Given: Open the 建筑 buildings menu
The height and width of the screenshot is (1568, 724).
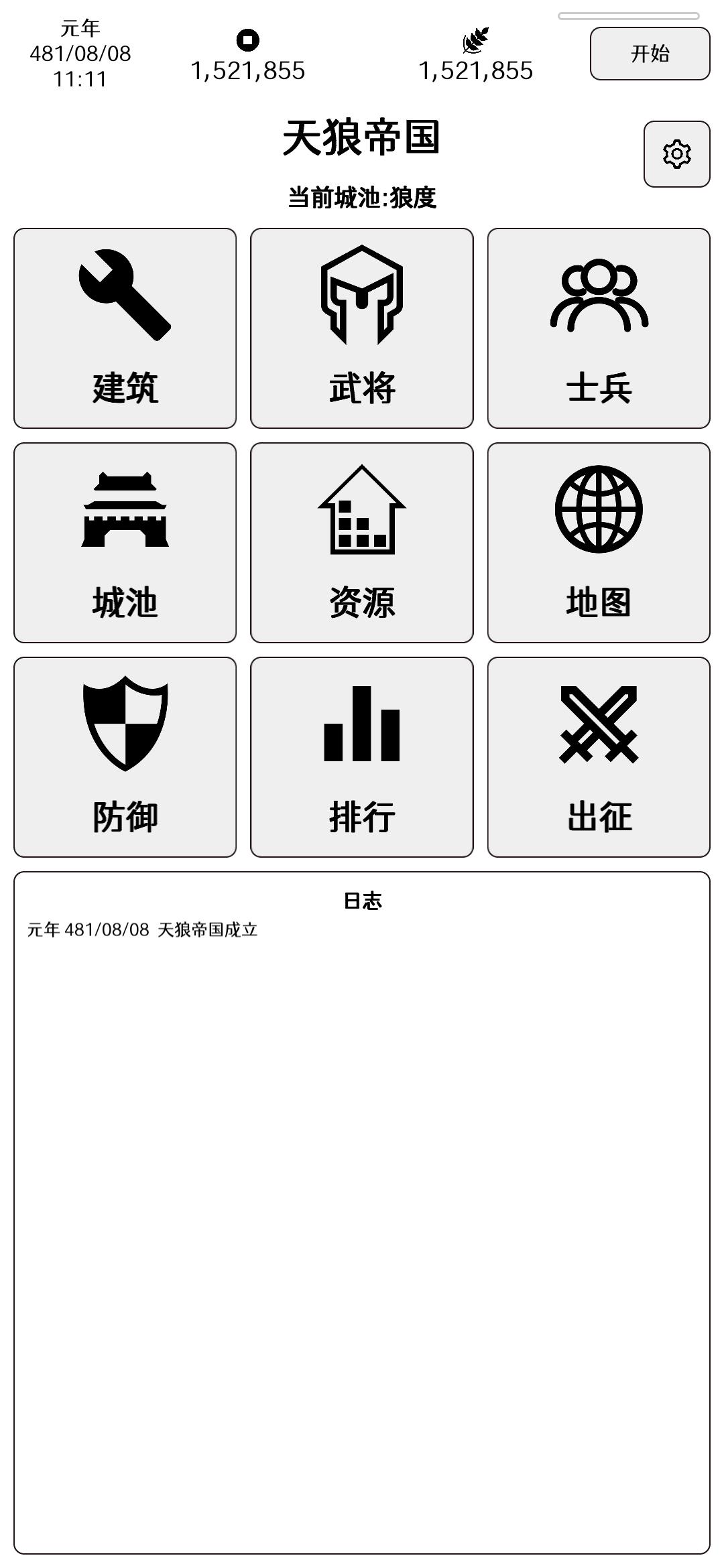Looking at the screenshot, I should (125, 328).
